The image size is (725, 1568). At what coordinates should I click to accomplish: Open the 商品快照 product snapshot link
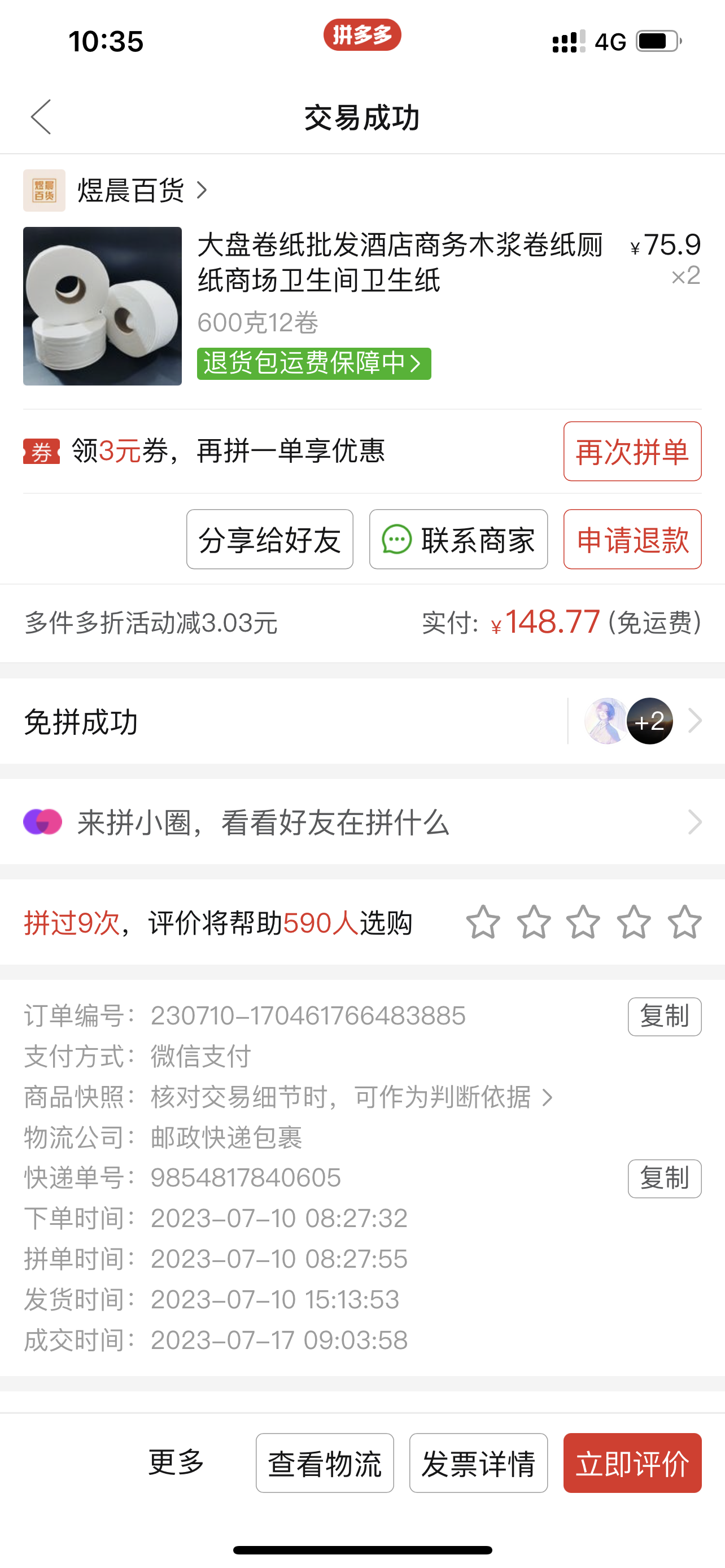[351, 1097]
